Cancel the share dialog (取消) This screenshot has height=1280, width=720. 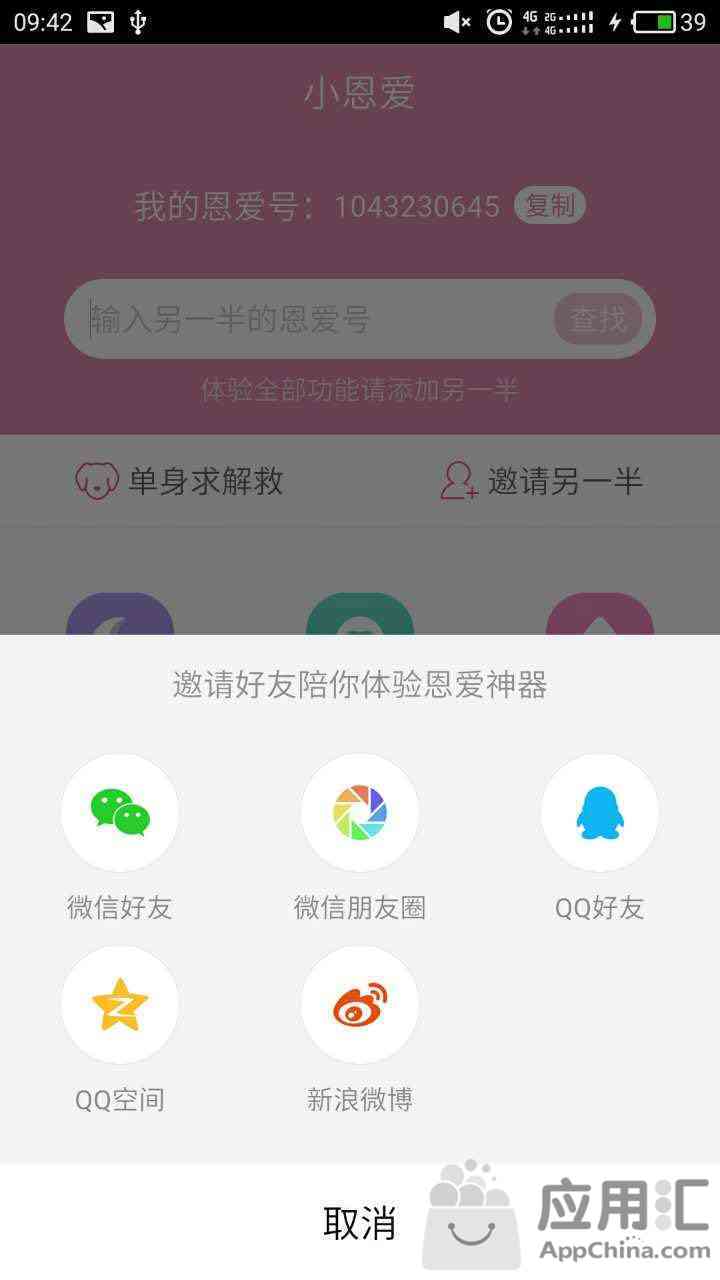[360, 1222]
